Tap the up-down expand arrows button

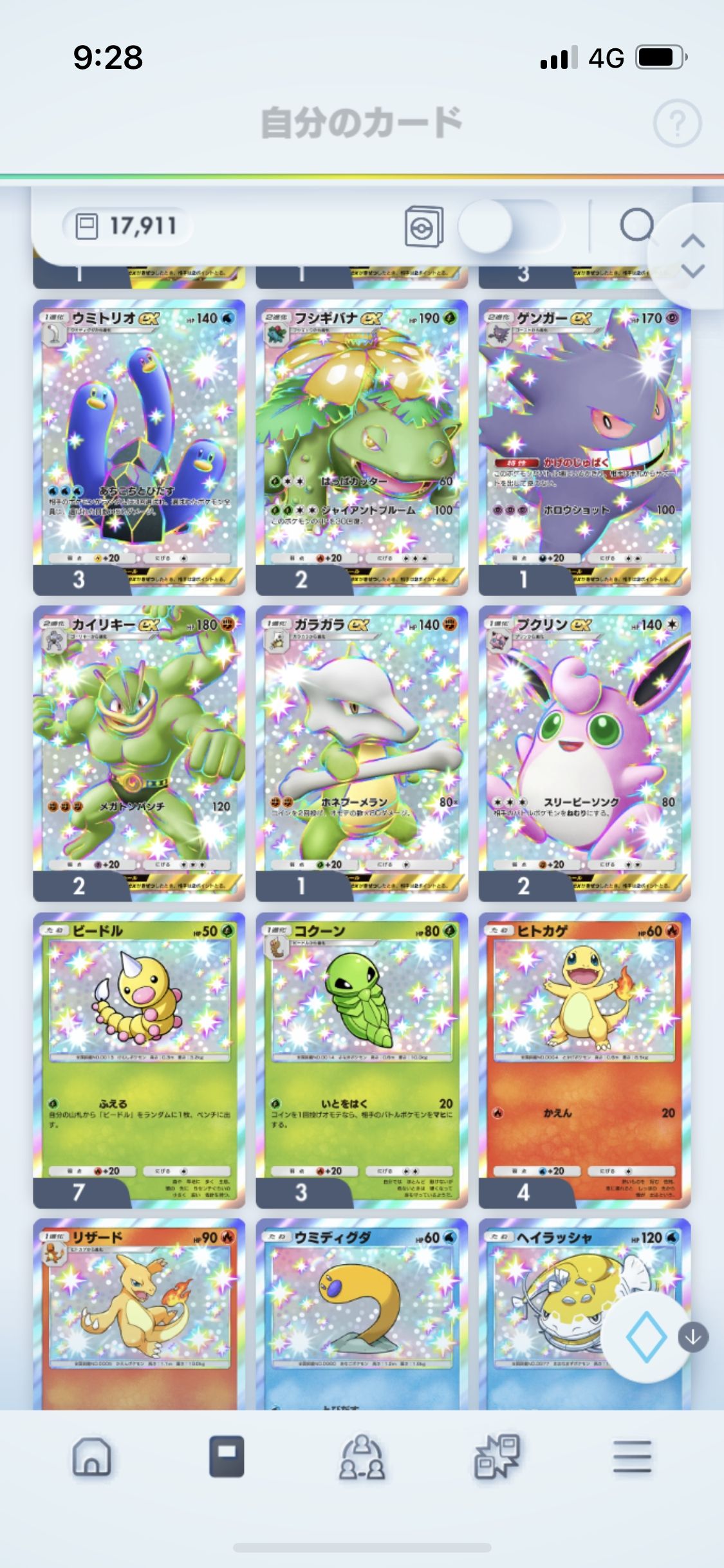692,256
